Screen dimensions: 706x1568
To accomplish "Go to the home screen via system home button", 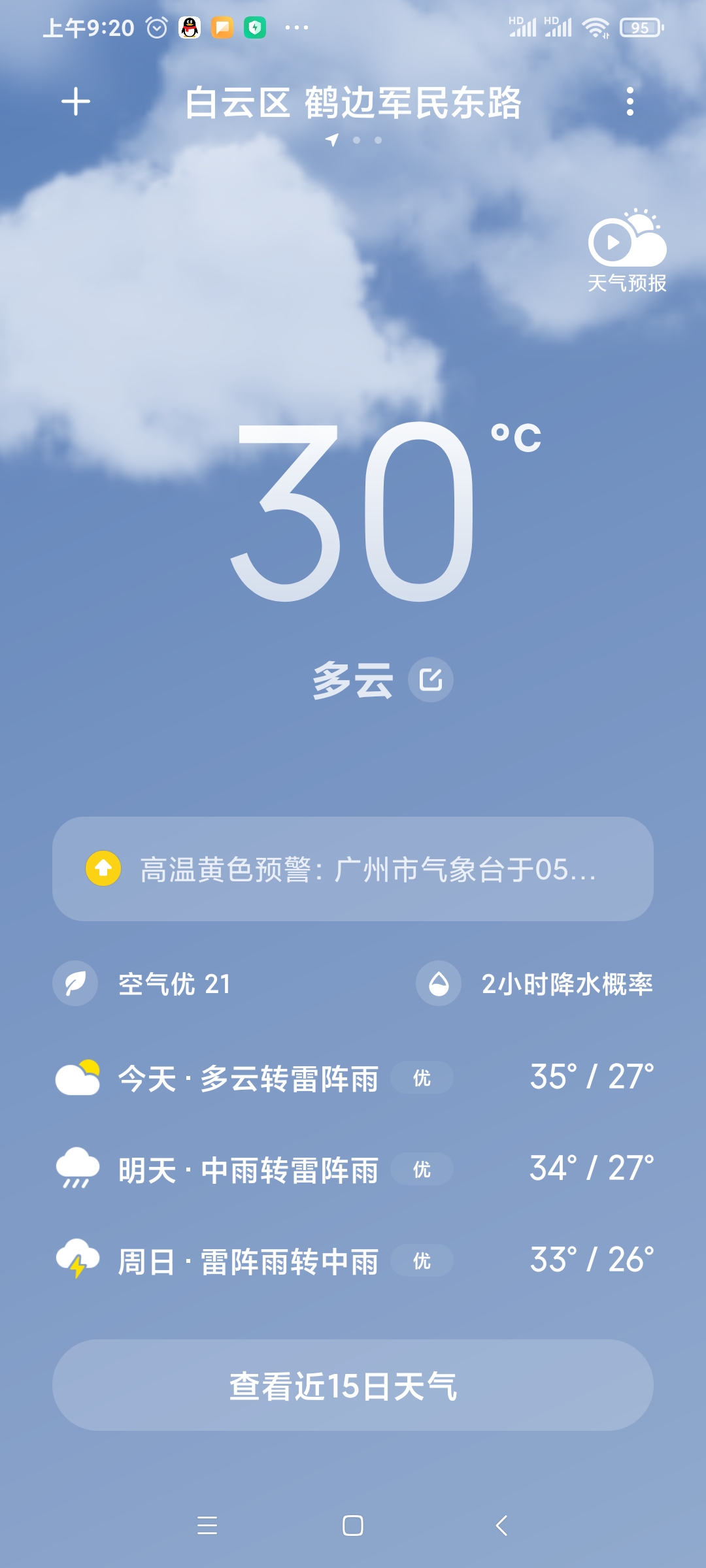I will 353,1526.
